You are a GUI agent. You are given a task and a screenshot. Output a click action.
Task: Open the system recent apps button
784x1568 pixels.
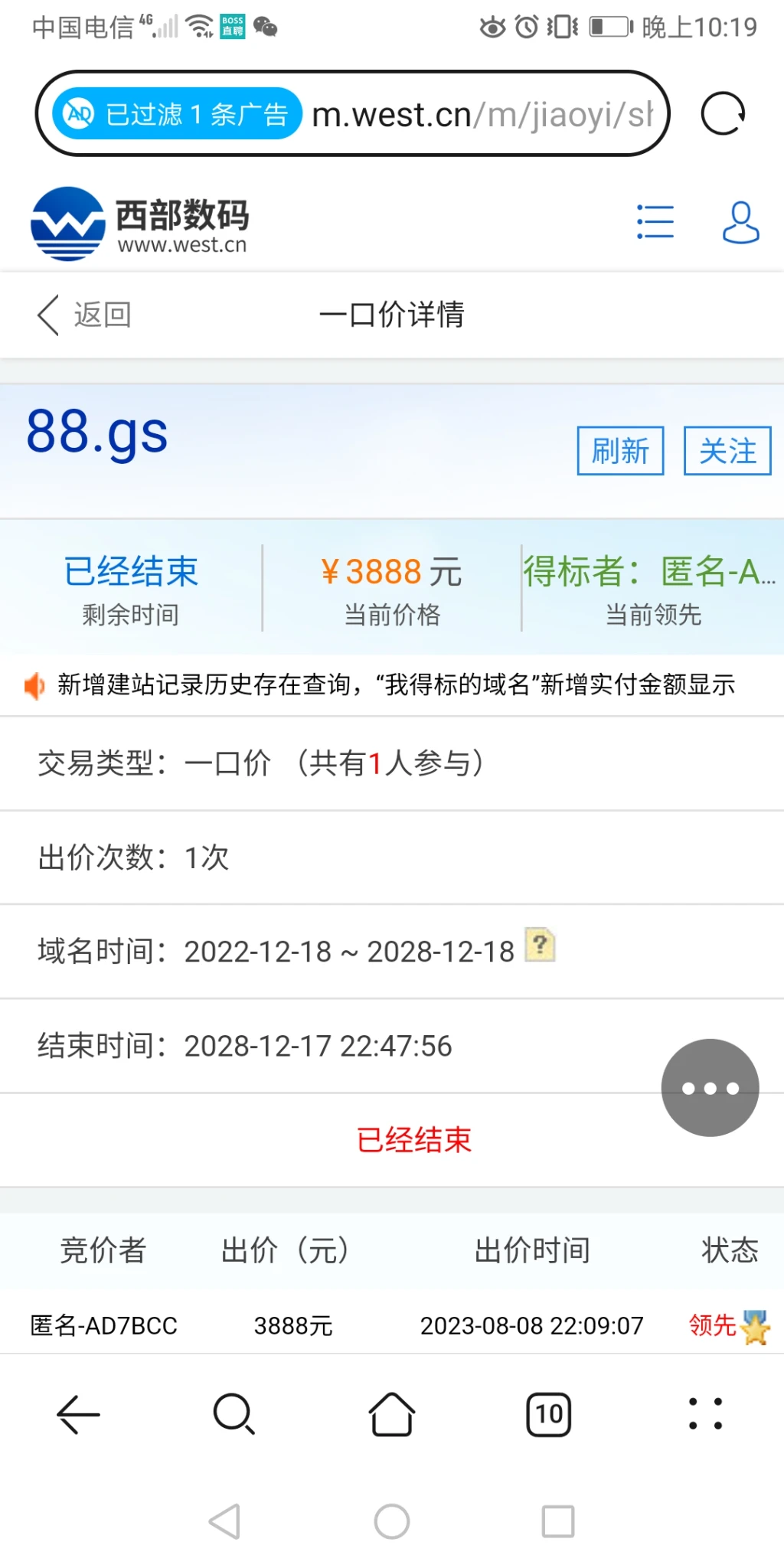tap(558, 1521)
